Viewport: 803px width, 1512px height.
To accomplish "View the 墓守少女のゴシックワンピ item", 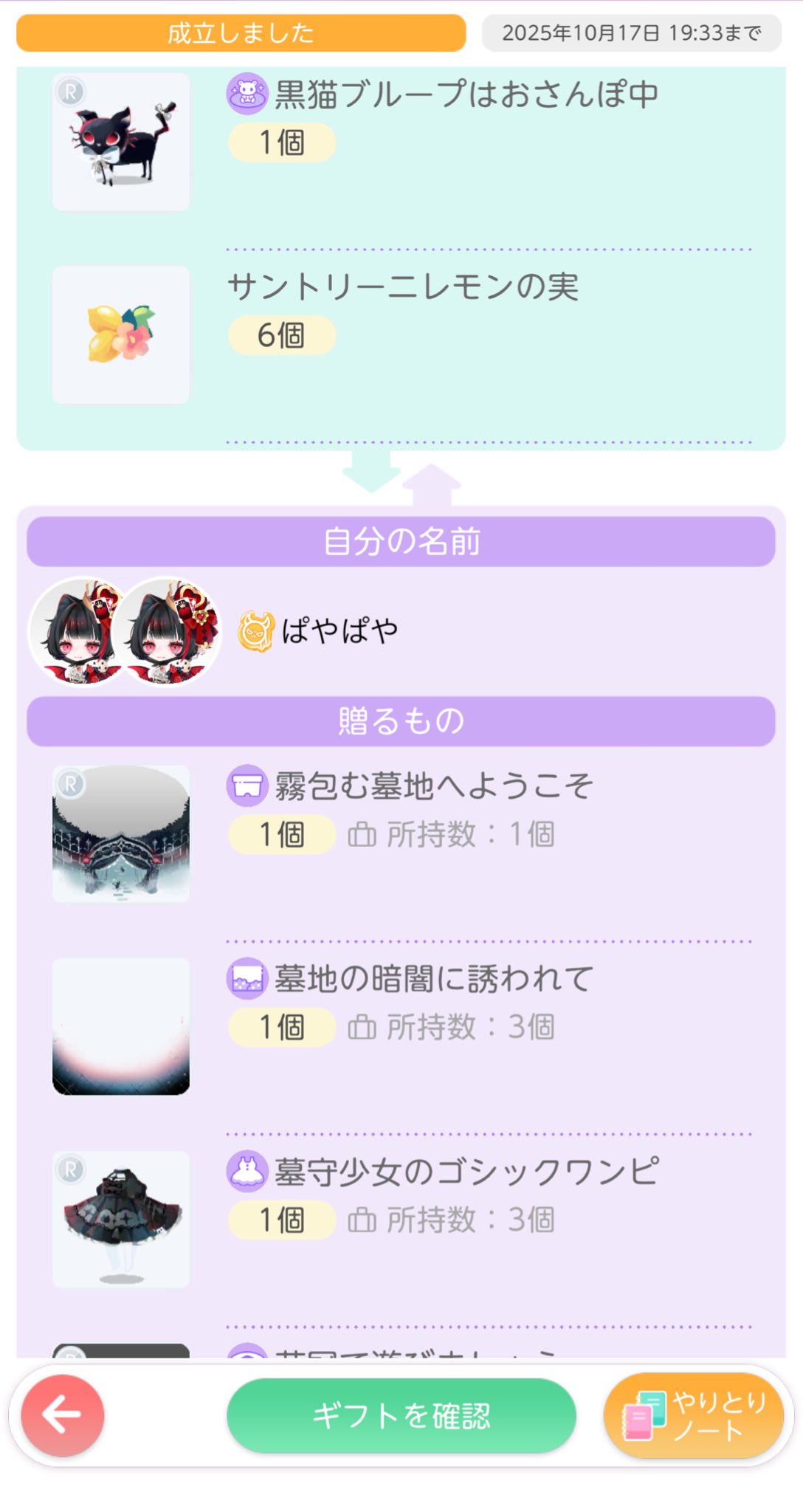I will tap(121, 1219).
